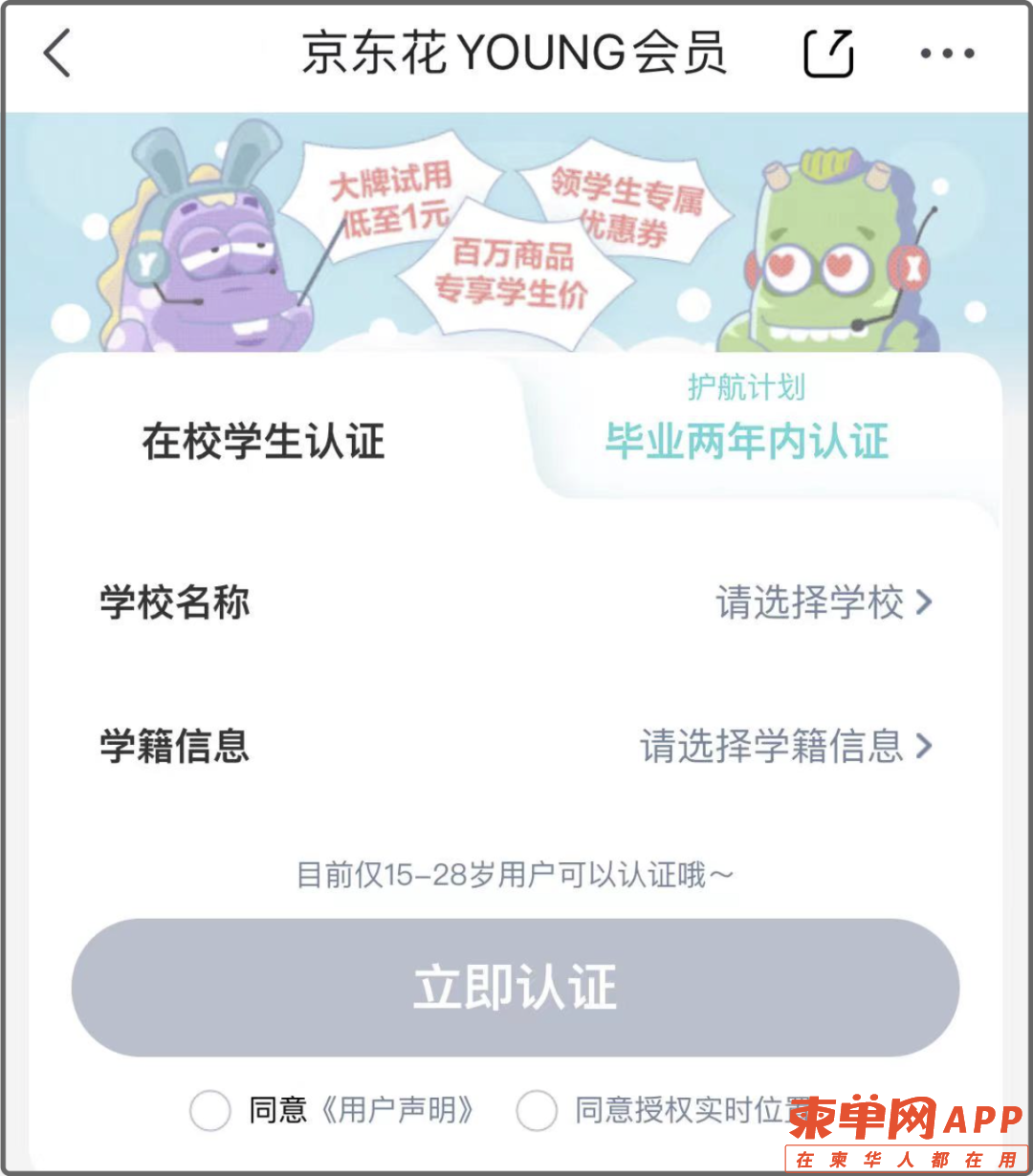Check the 同意《用户声明》 option
The width and height of the screenshot is (1033, 1176).
(210, 1111)
